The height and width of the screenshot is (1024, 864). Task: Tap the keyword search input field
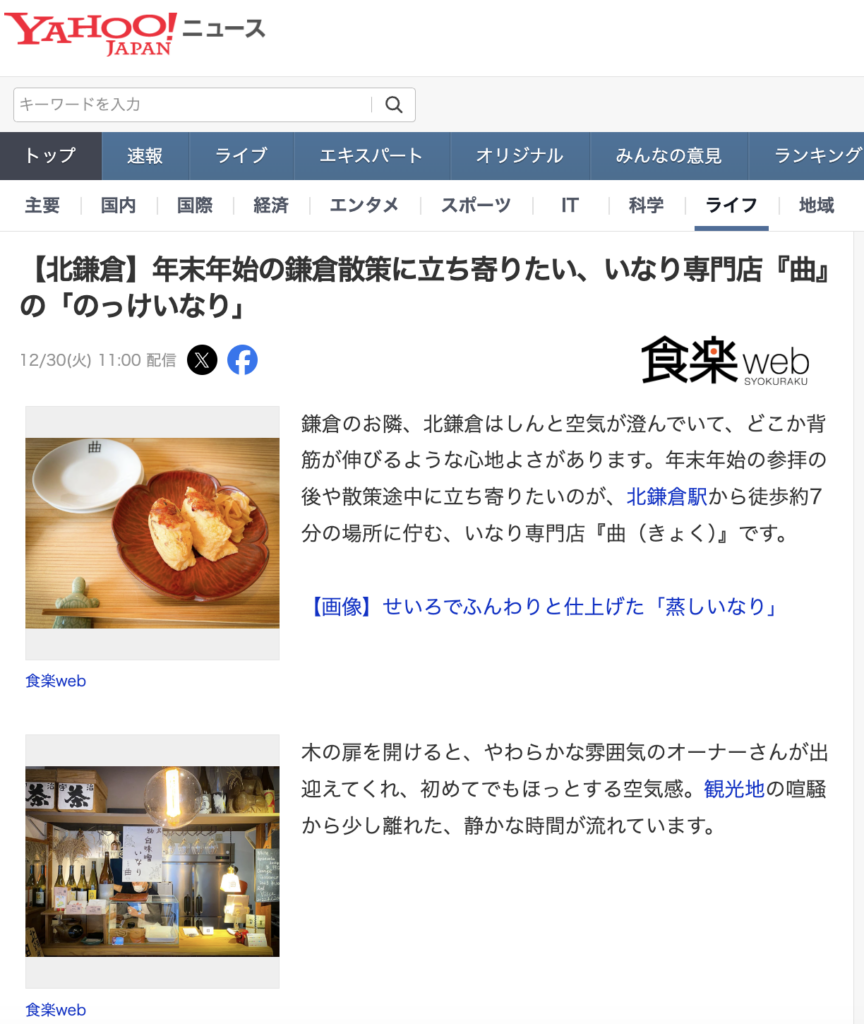[x=190, y=105]
